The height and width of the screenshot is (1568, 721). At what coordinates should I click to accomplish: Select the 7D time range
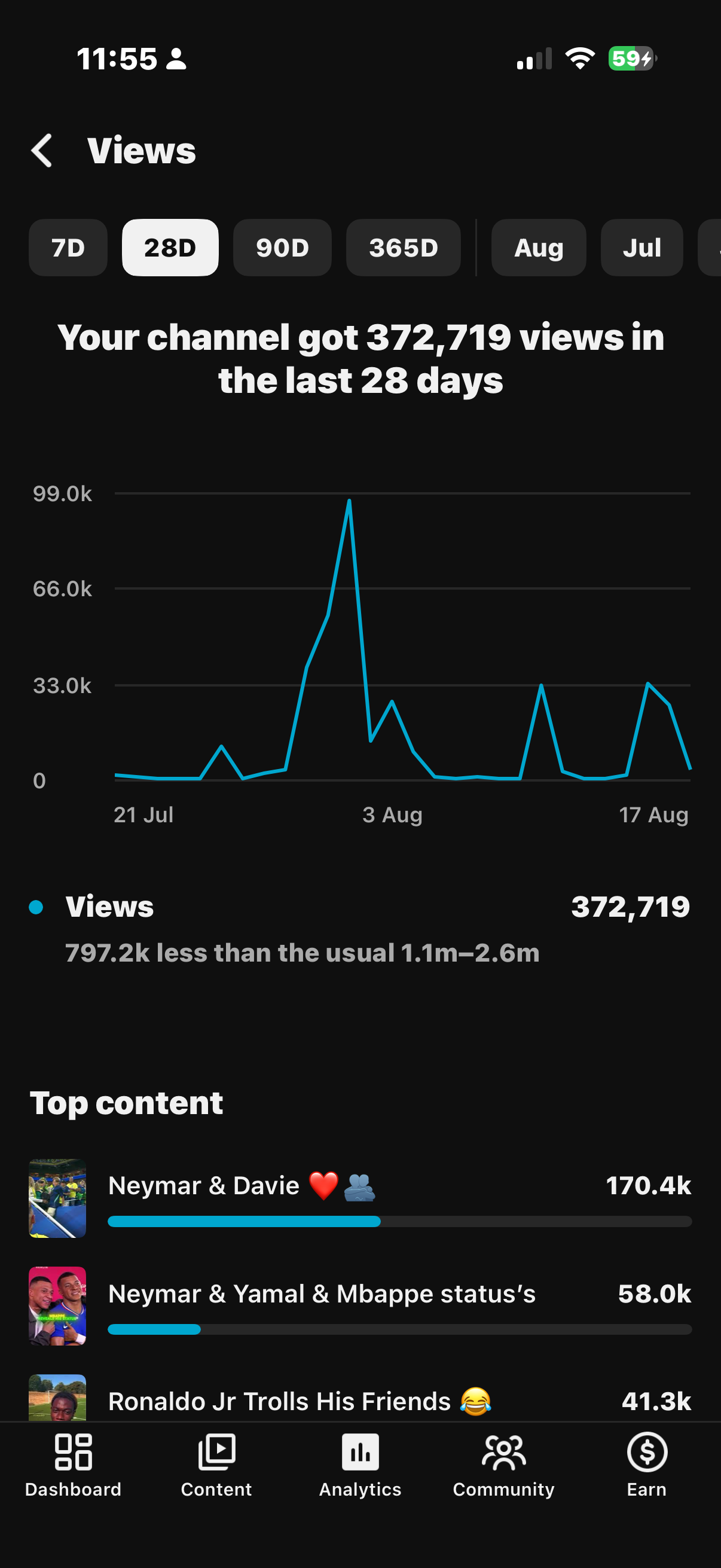click(68, 248)
